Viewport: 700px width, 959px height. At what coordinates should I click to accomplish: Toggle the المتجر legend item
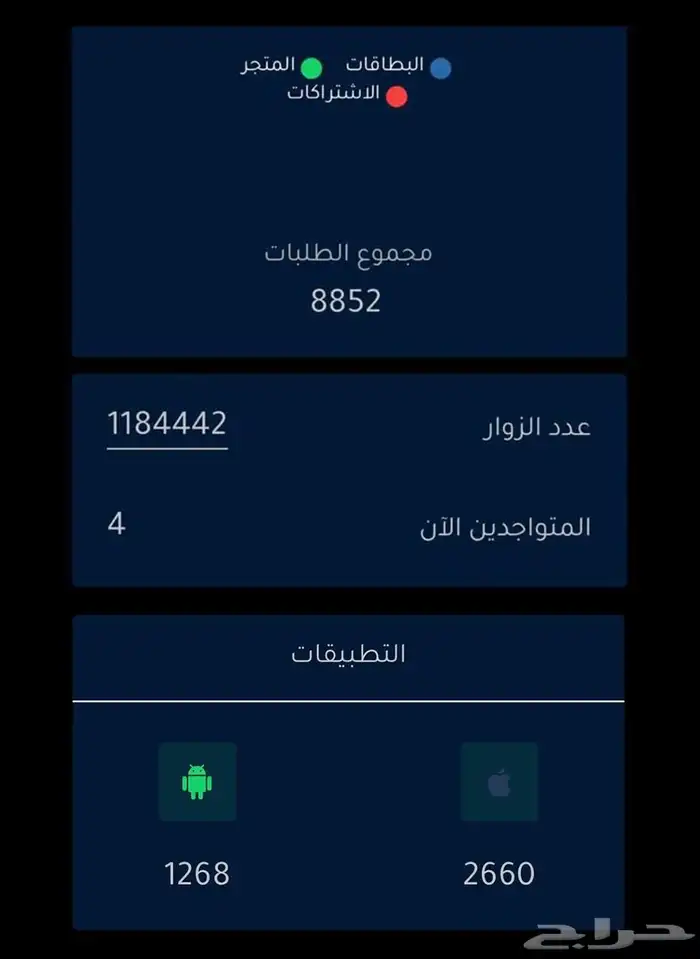tap(281, 66)
